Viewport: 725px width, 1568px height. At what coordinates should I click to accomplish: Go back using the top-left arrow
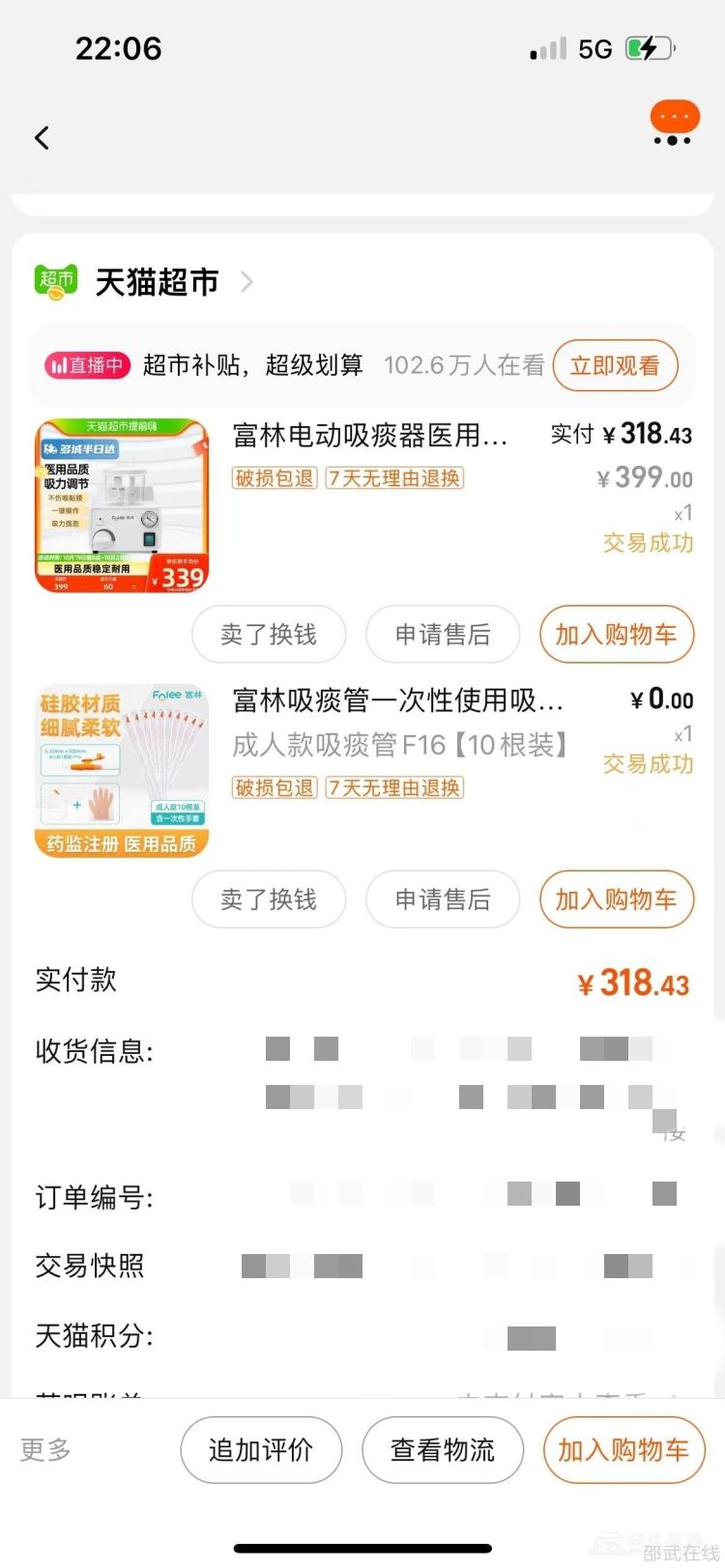42,138
